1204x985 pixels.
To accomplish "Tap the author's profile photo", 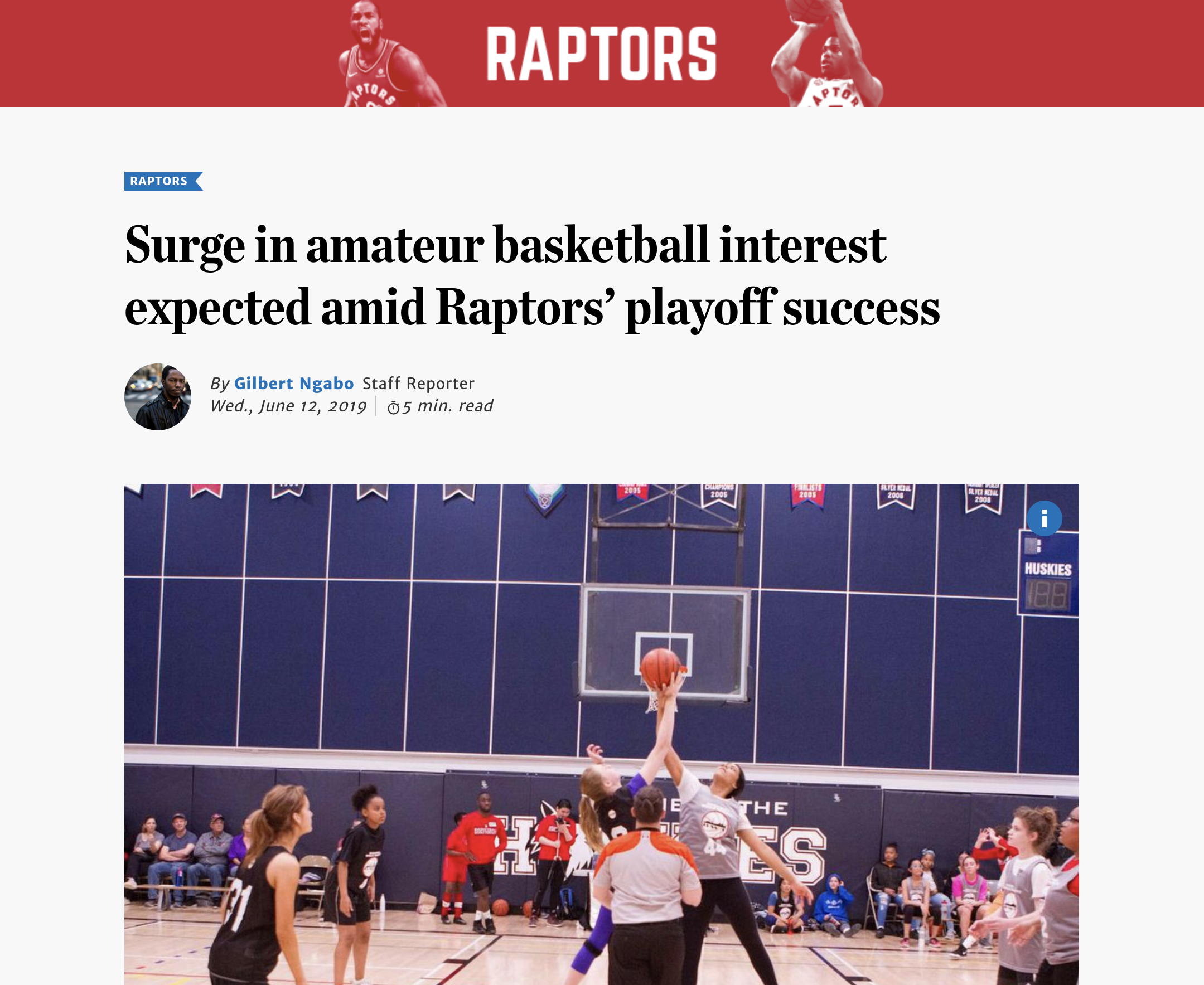I will 158,396.
